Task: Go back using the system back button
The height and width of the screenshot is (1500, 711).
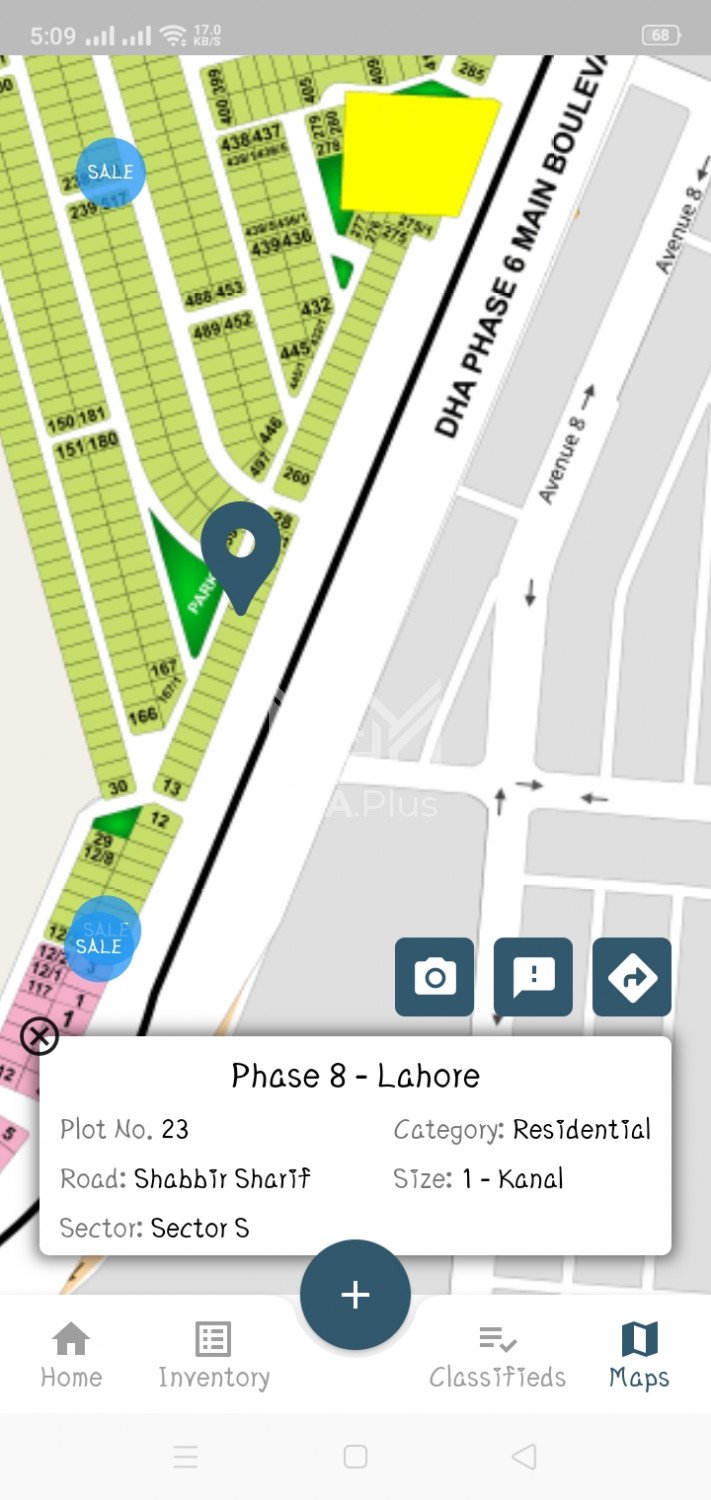Action: tap(523, 1456)
